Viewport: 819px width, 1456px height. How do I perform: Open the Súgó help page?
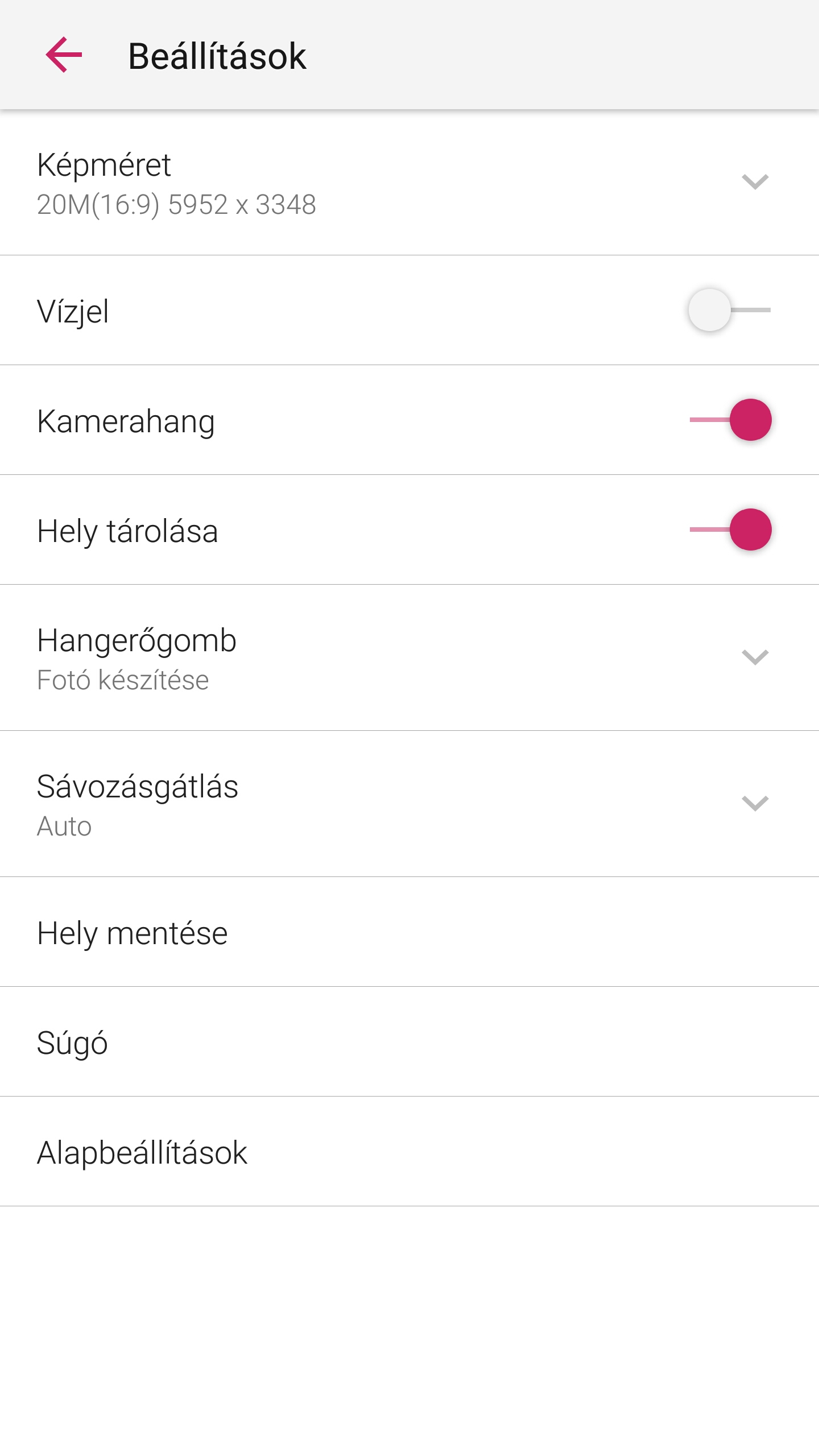click(x=409, y=1042)
